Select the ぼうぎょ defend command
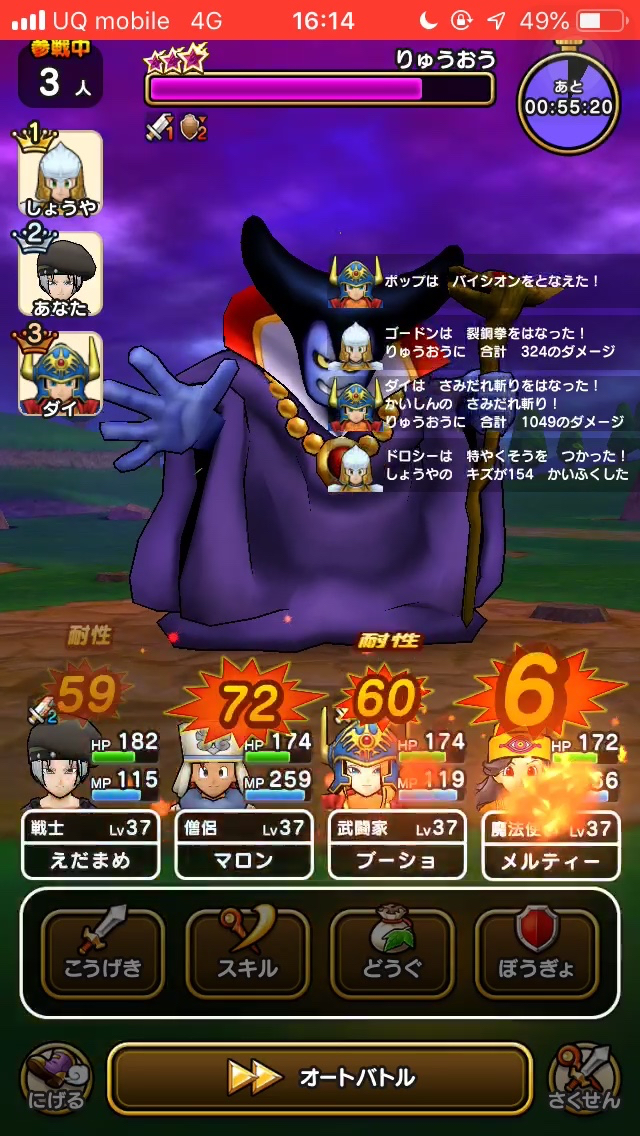Screen dimensions: 640x1136 click(x=537, y=953)
